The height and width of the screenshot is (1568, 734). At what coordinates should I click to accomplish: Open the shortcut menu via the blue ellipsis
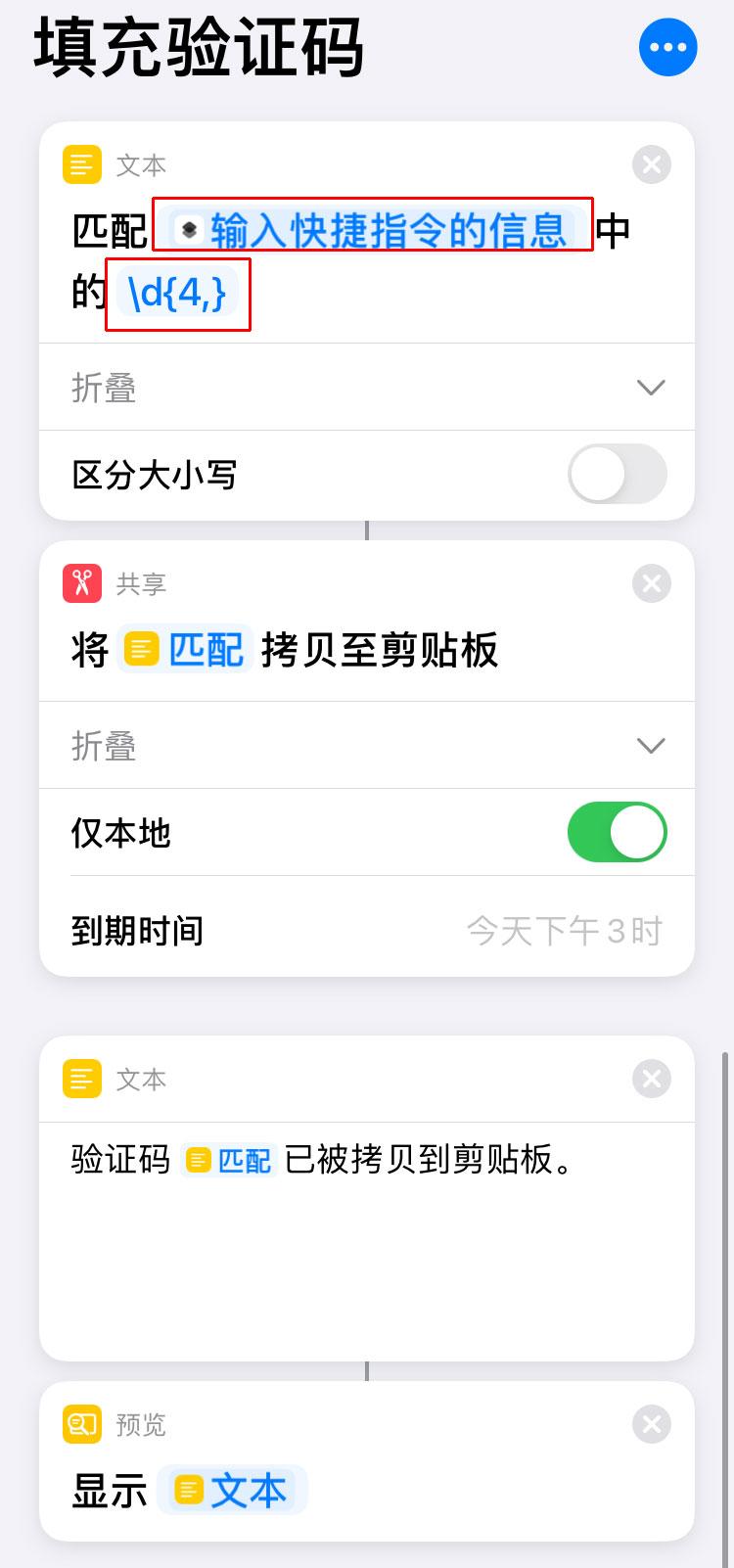click(668, 46)
